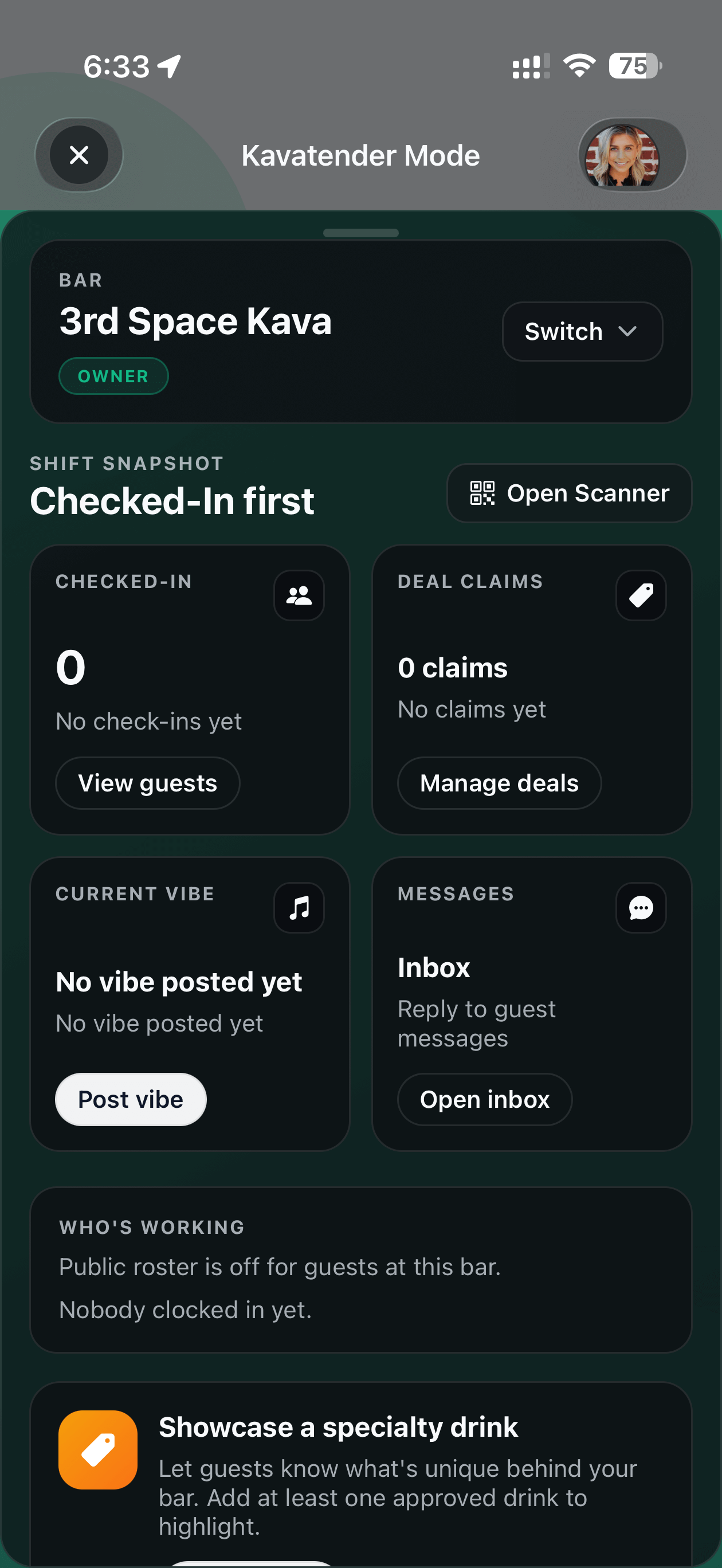Tap the current vibe music icon

299,908
